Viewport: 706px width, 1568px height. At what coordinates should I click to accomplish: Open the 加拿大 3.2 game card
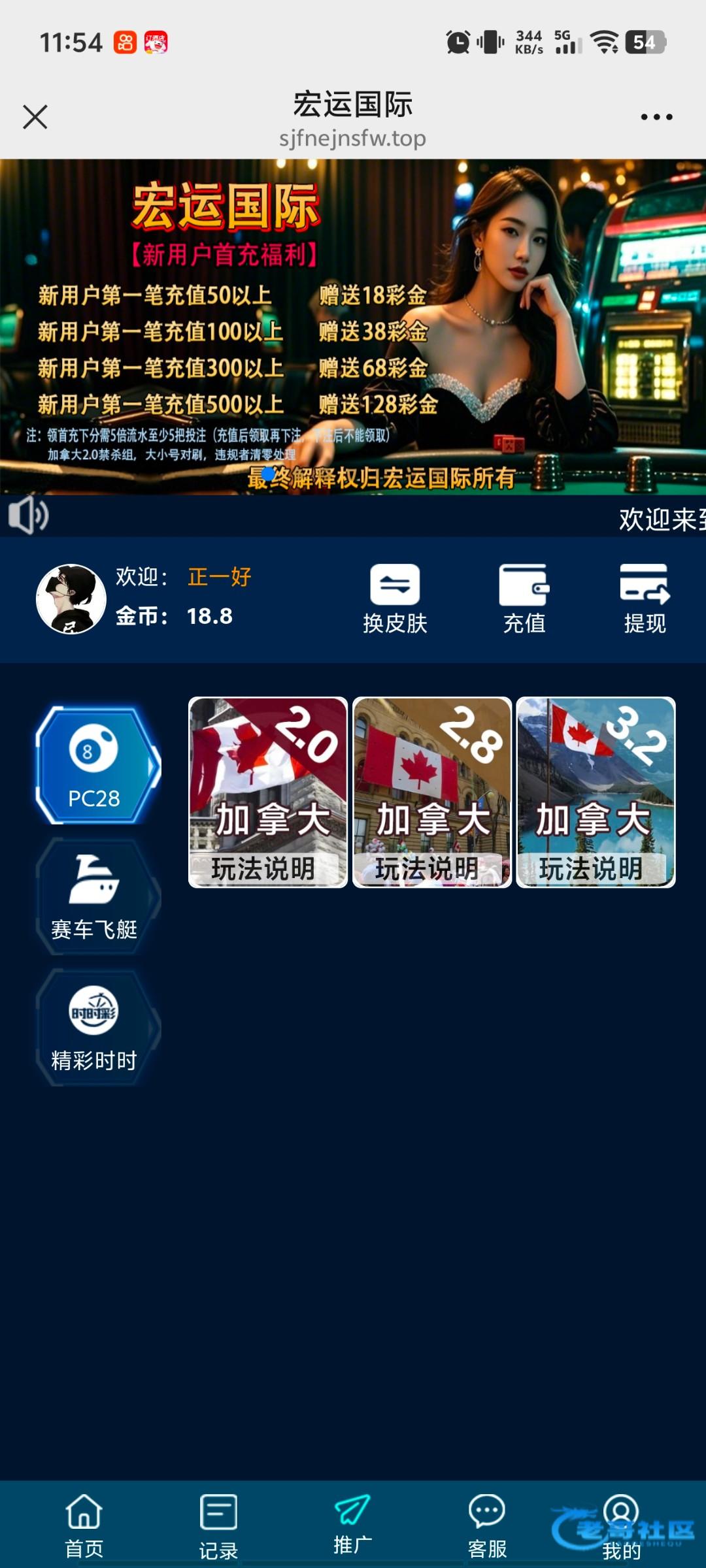coord(596,792)
